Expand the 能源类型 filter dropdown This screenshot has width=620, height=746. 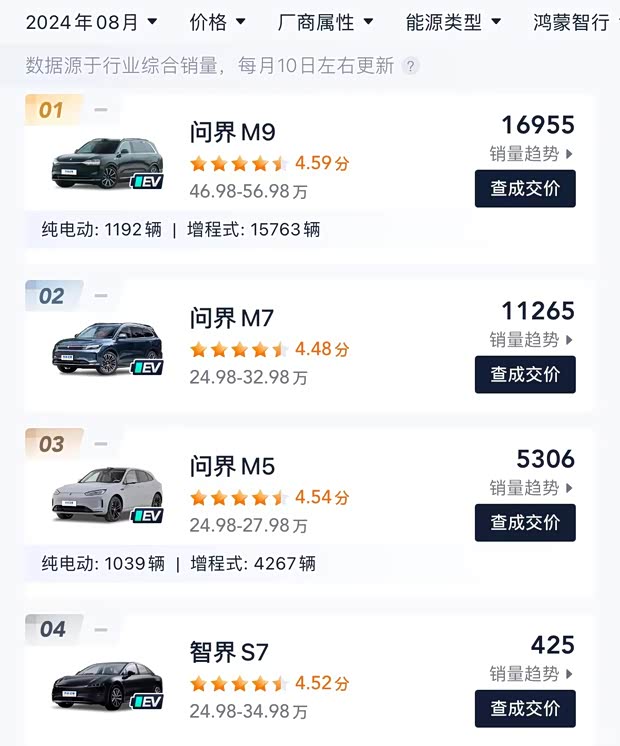453,21
